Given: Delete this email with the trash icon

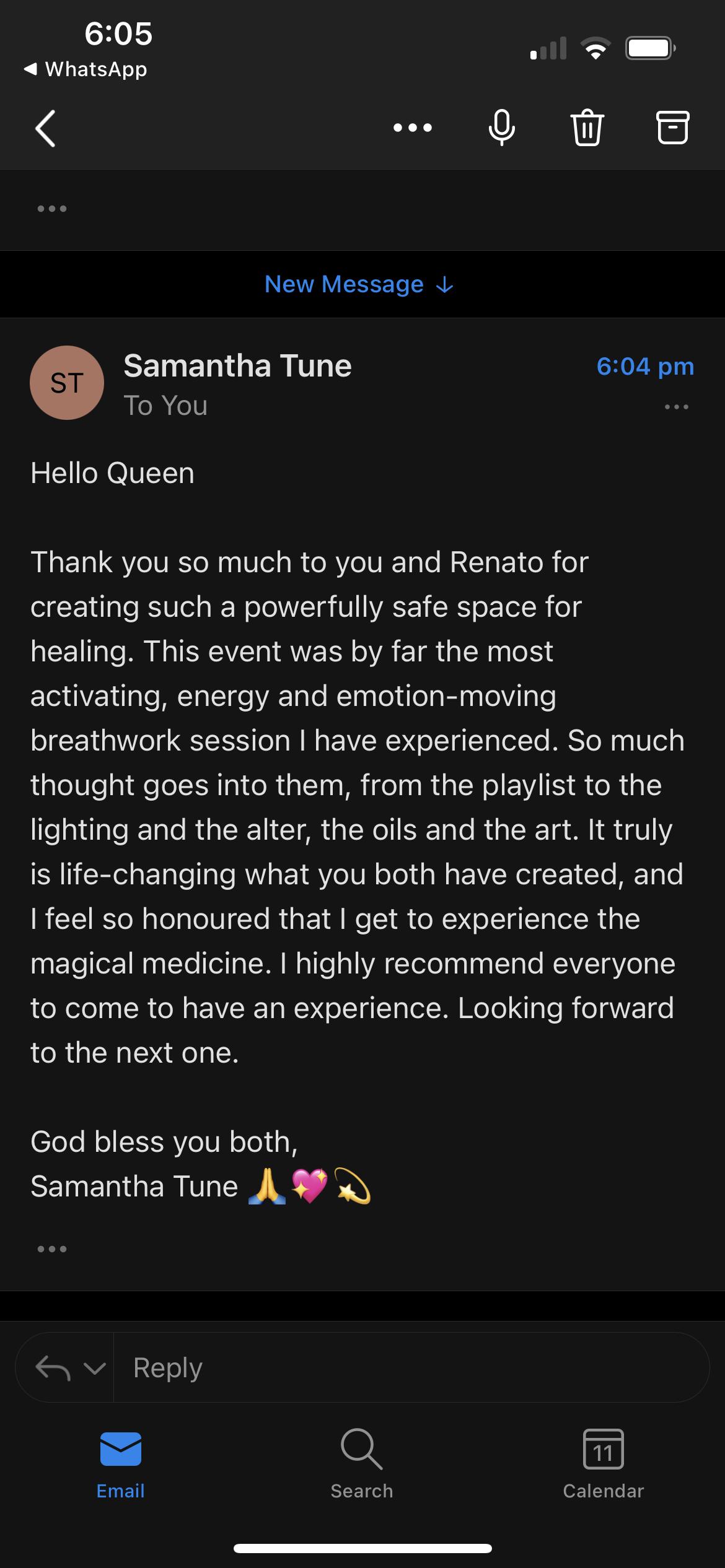Looking at the screenshot, I should pyautogui.click(x=587, y=128).
